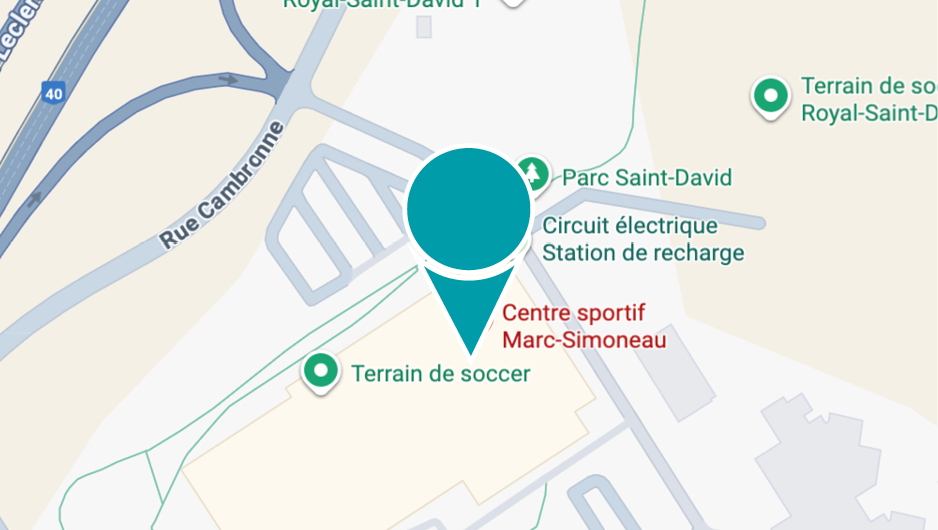Open Terrain de soccer Royal-Saint-David marker
This screenshot has width=938, height=530.
click(x=769, y=97)
